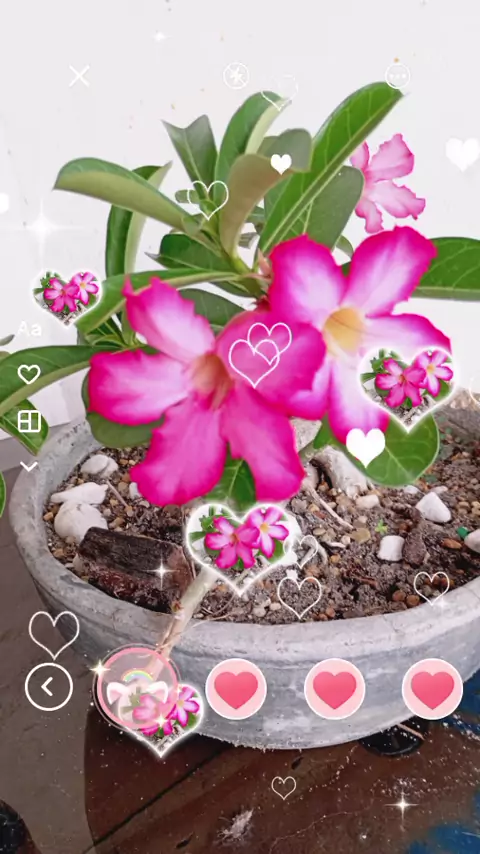Viewport: 480px width, 854px height.
Task: Open the heart effects tool
Action: point(29,374)
